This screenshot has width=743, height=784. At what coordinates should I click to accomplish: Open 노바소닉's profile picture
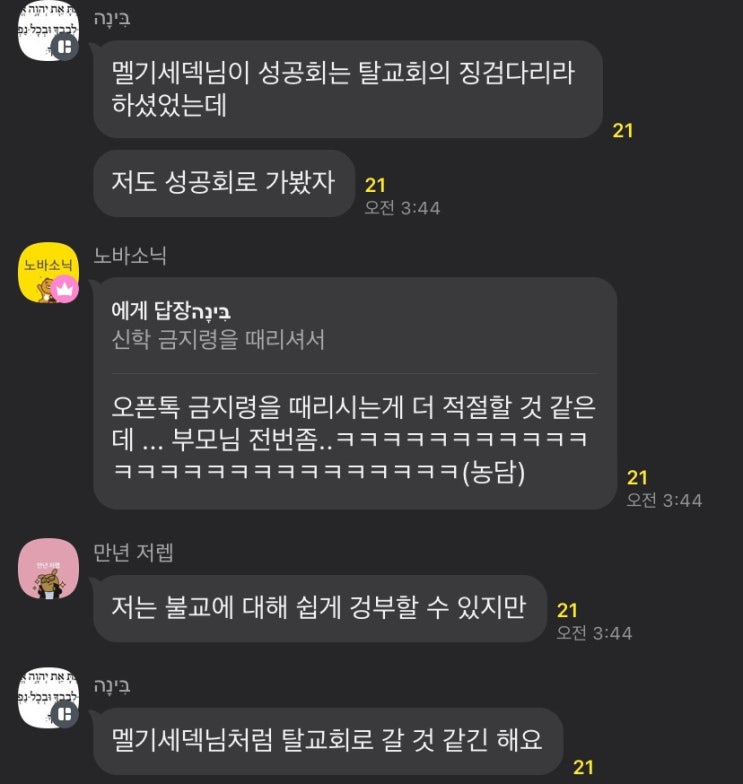48,272
